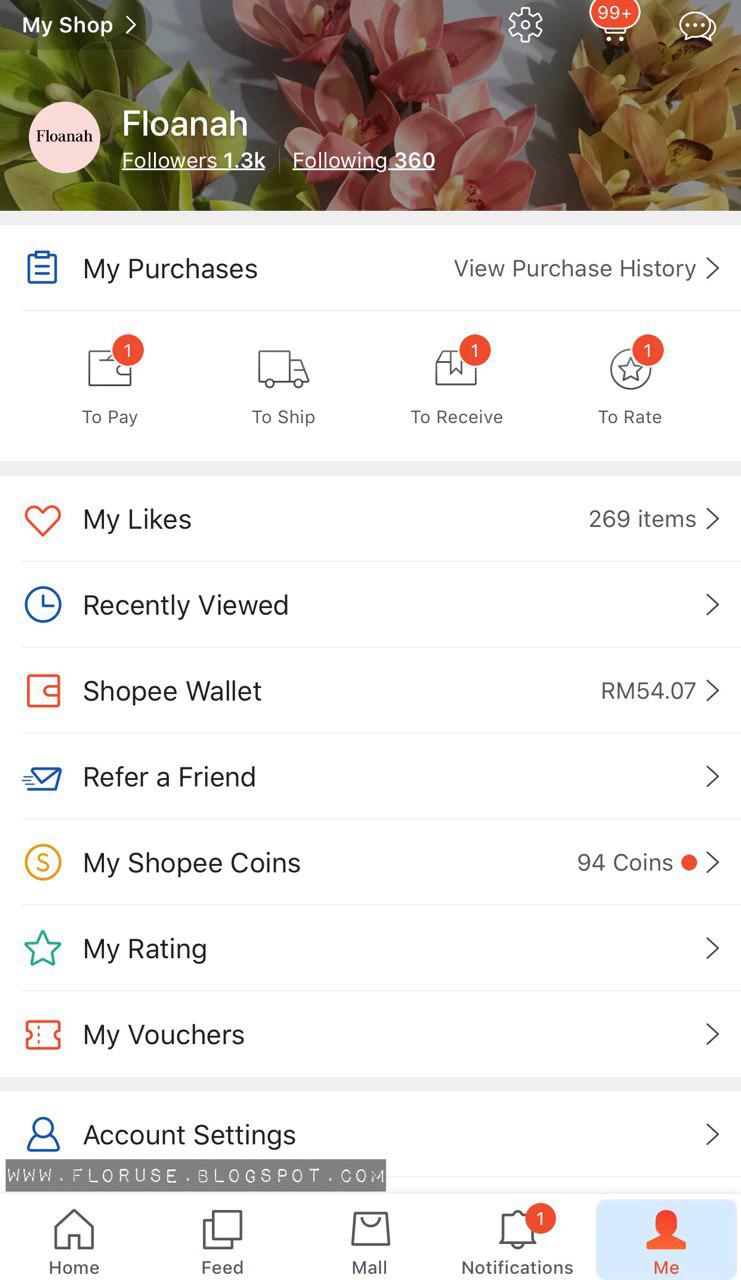View the Following list
741x1280 pixels.
[x=363, y=161]
